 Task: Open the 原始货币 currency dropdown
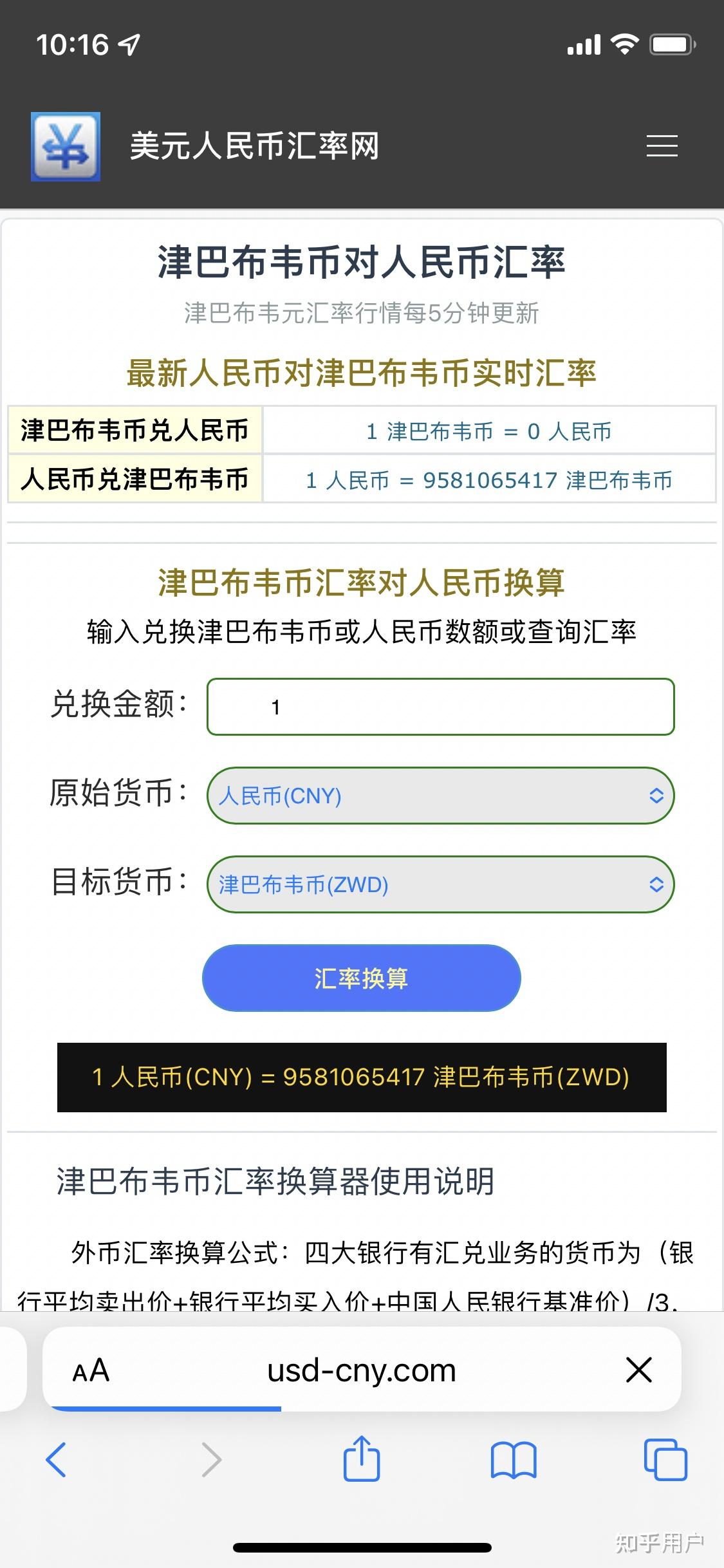click(x=440, y=796)
